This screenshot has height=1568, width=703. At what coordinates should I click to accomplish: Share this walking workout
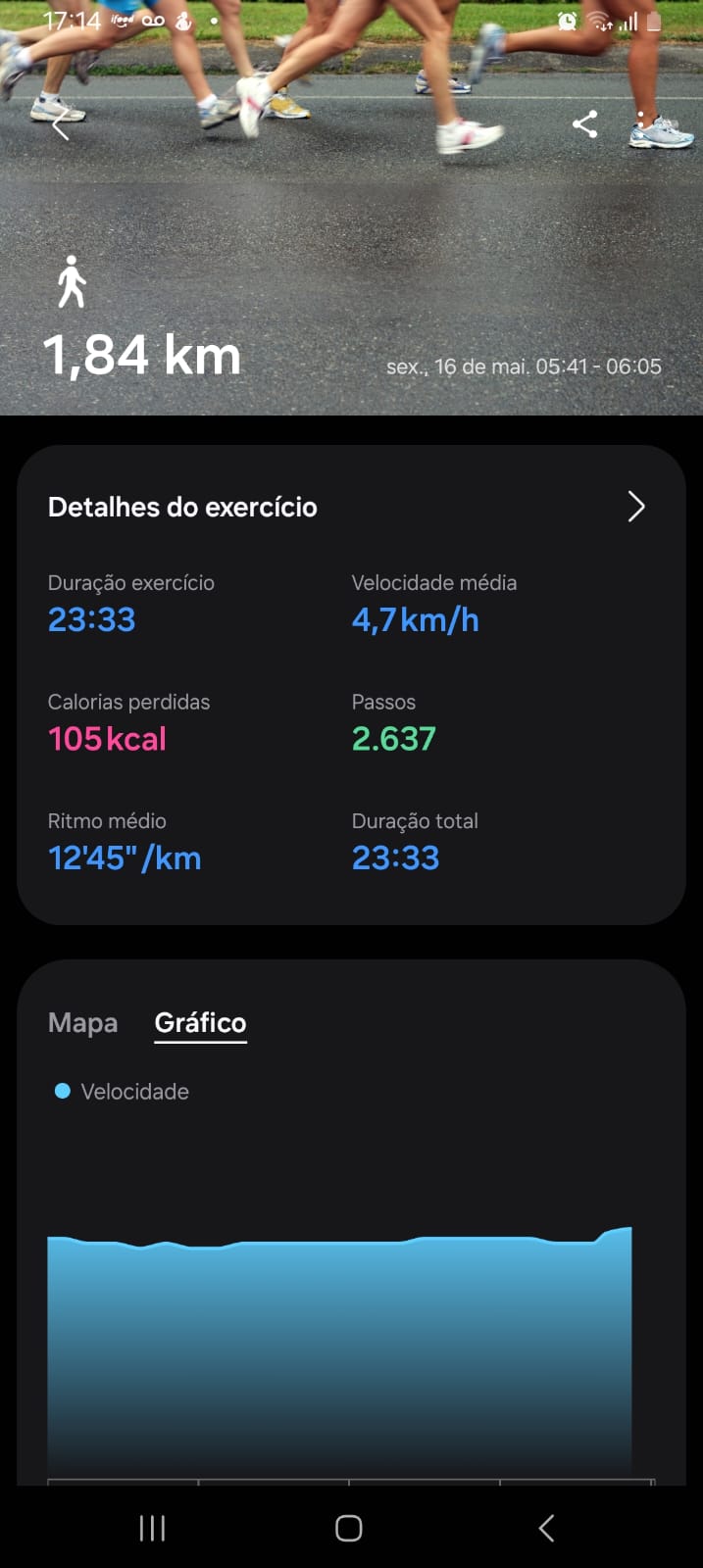tap(585, 123)
